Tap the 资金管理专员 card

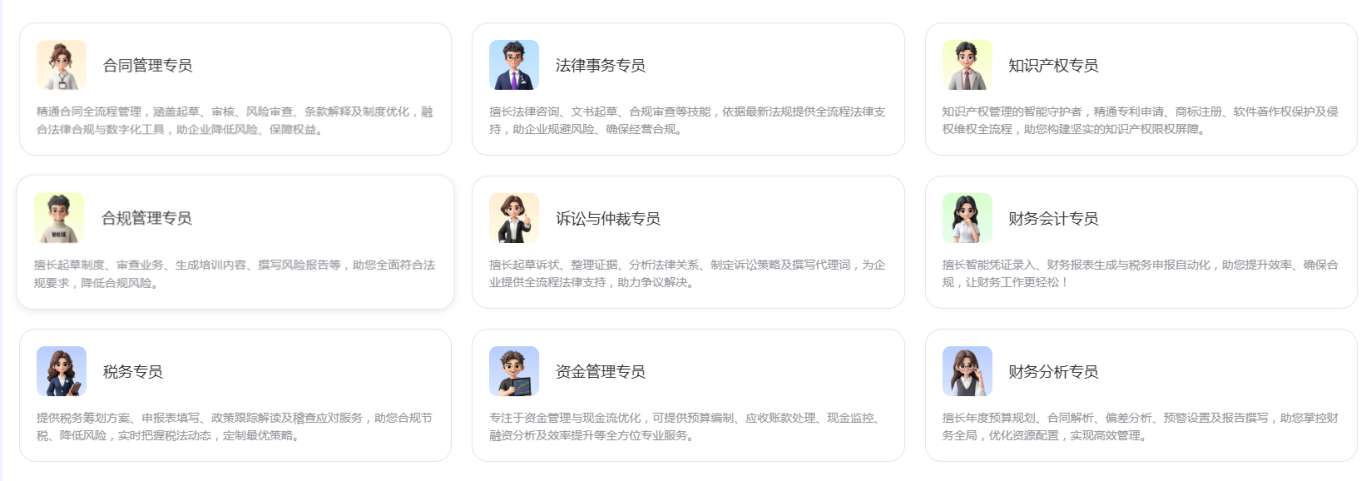[x=688, y=395]
